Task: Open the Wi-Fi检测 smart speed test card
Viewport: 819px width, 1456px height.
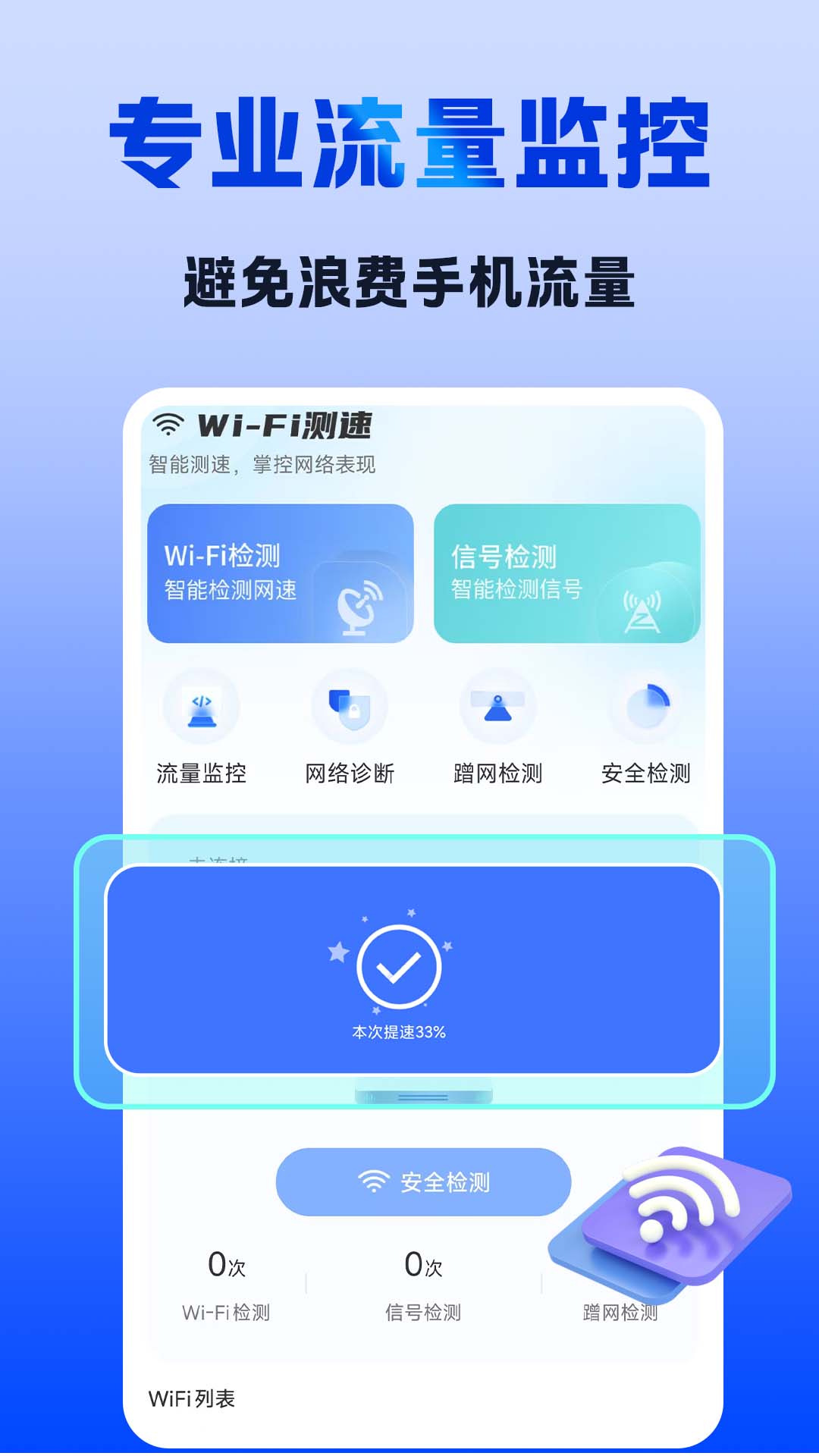Action: (279, 573)
